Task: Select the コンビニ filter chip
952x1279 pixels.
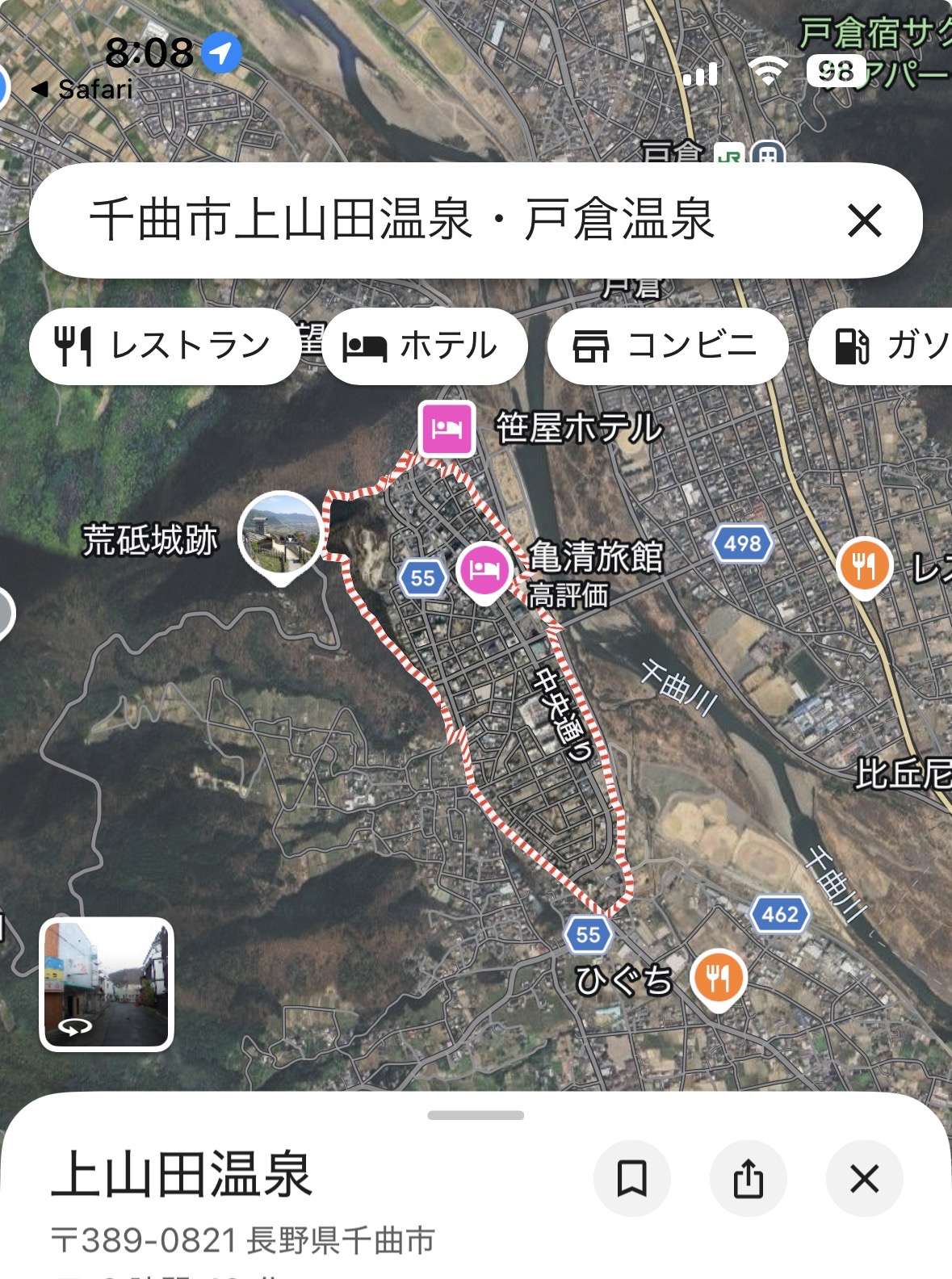Action: point(667,346)
